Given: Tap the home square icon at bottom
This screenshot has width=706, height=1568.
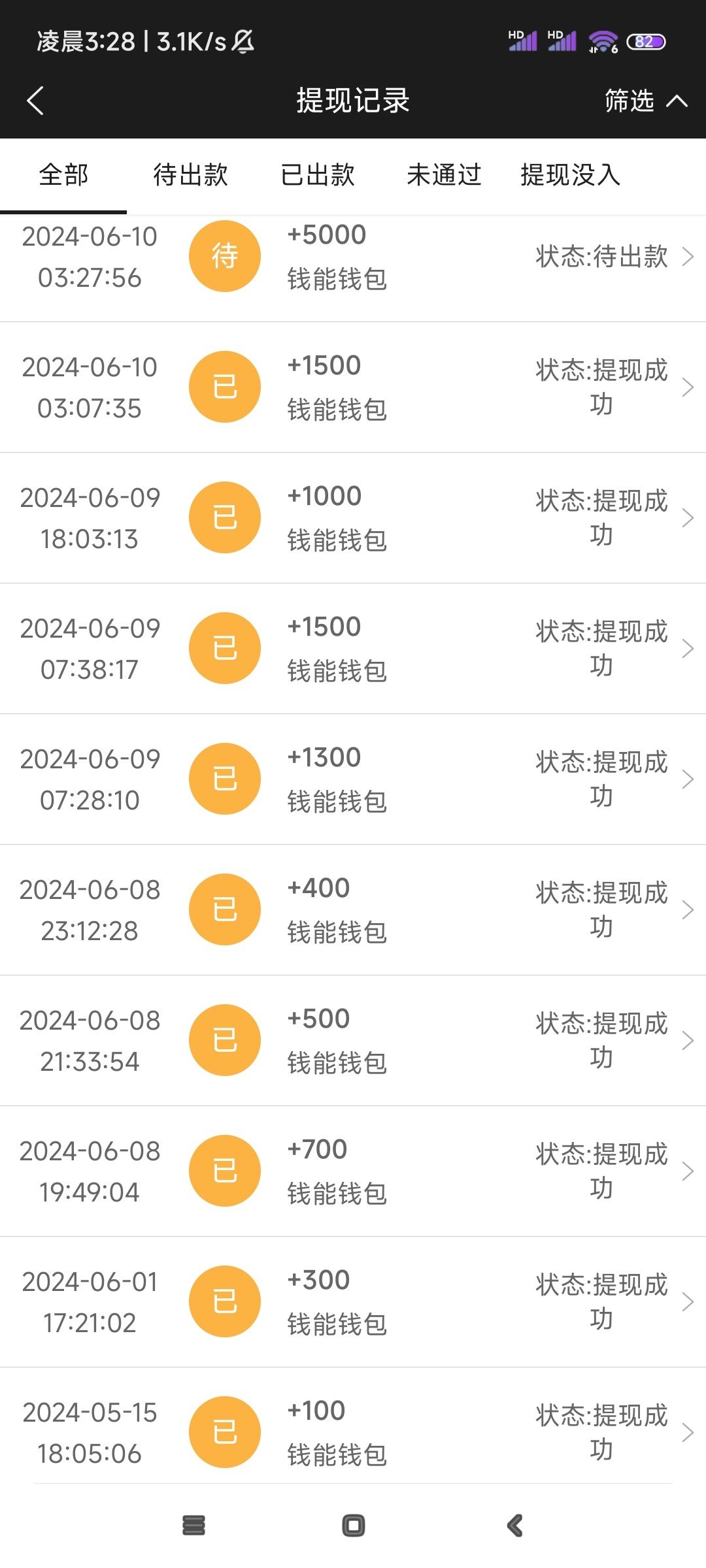Looking at the screenshot, I should coord(352,1524).
